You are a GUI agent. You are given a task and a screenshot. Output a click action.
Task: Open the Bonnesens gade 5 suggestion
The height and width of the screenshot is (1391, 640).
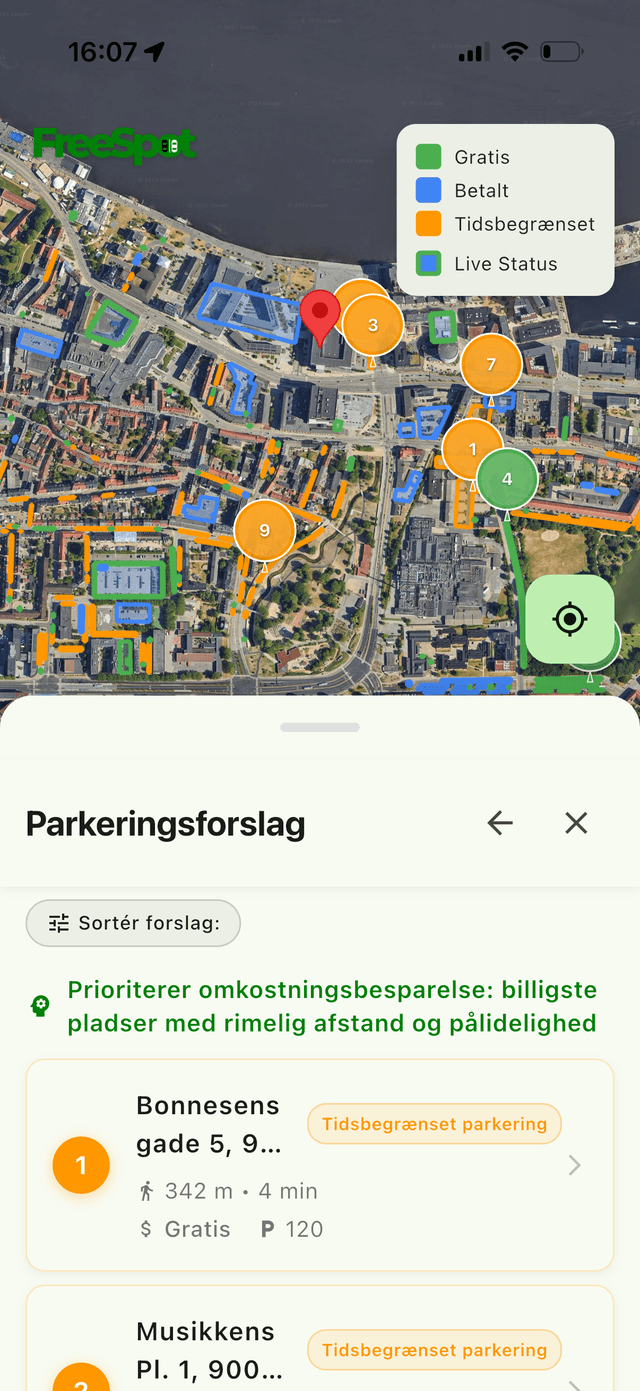coord(319,1165)
